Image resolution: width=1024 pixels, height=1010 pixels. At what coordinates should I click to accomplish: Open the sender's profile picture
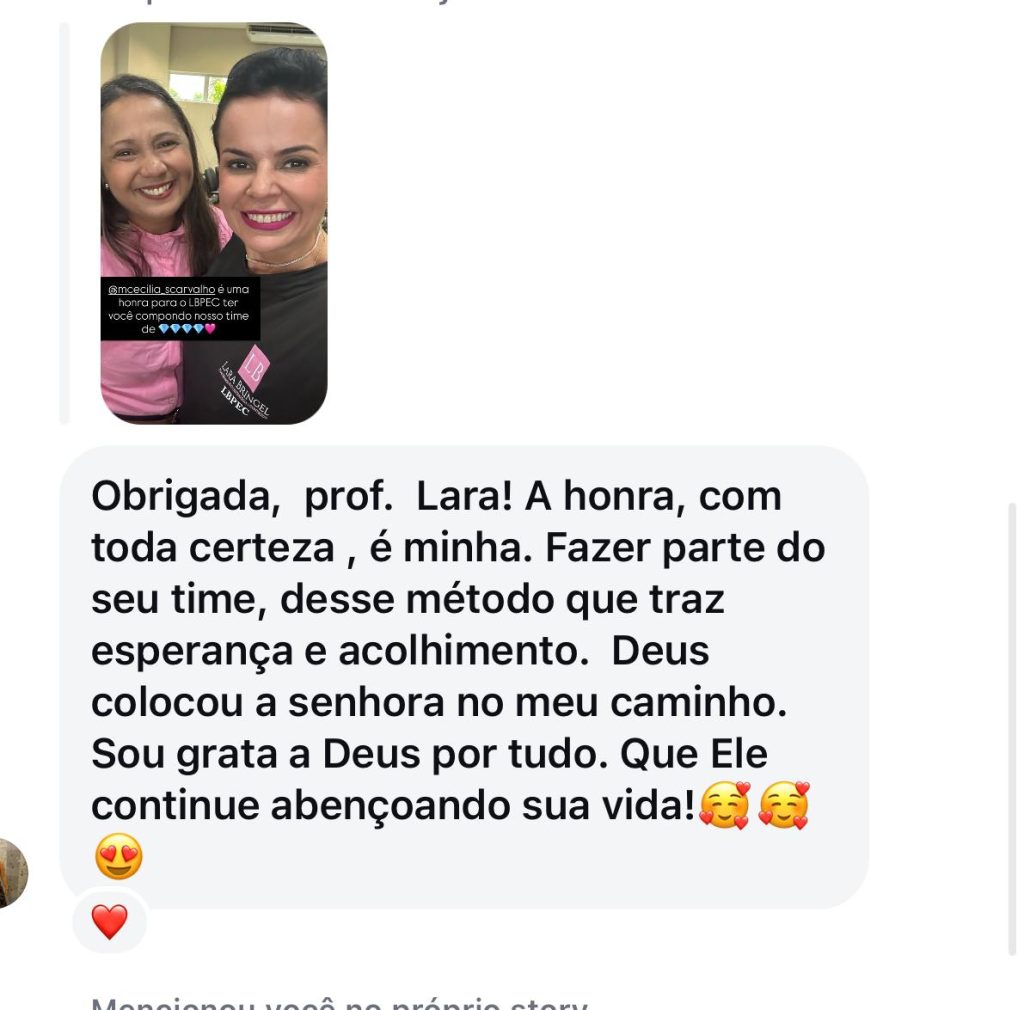pyautogui.click(x=10, y=872)
